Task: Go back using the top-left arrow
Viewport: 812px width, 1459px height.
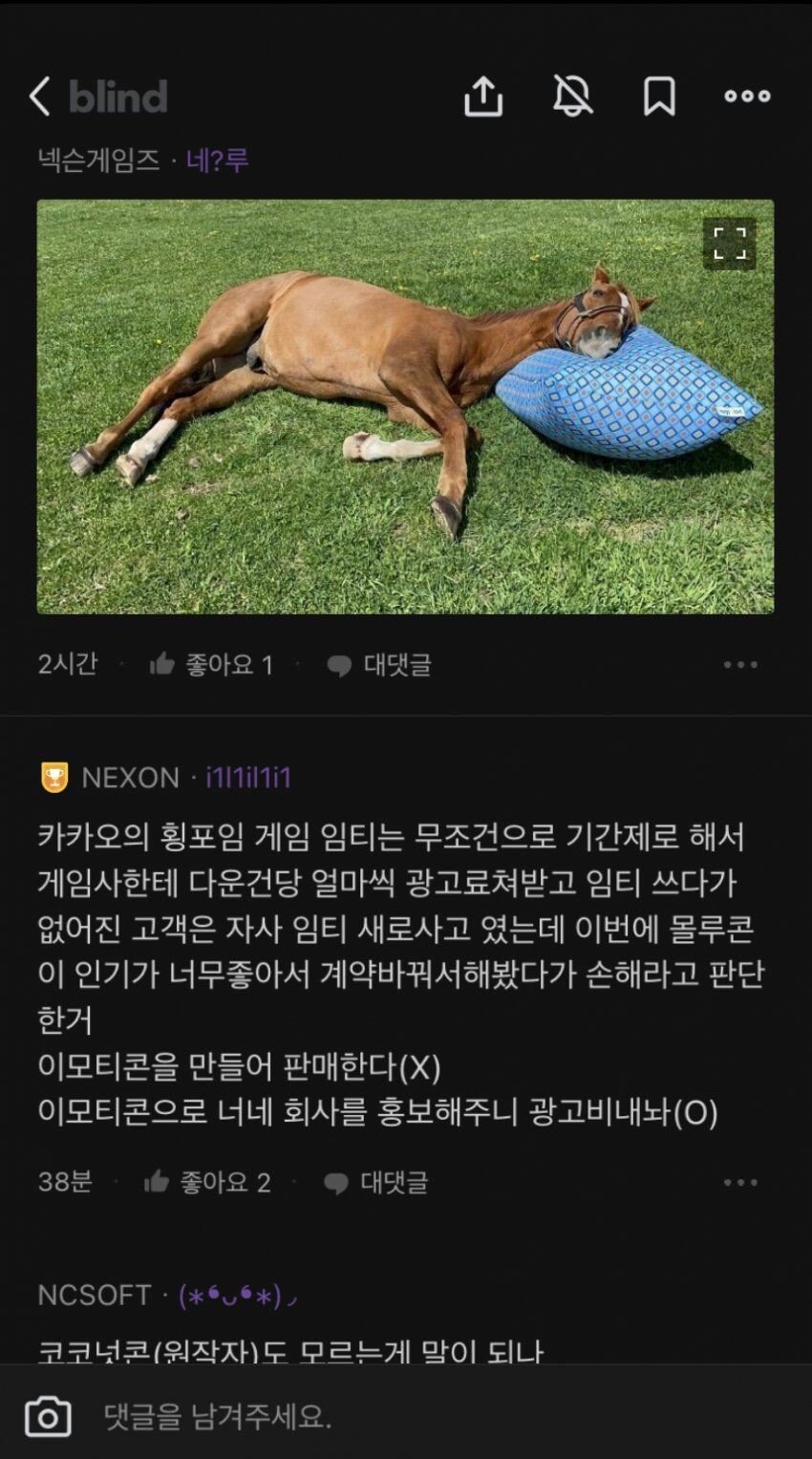Action: pos(40,97)
